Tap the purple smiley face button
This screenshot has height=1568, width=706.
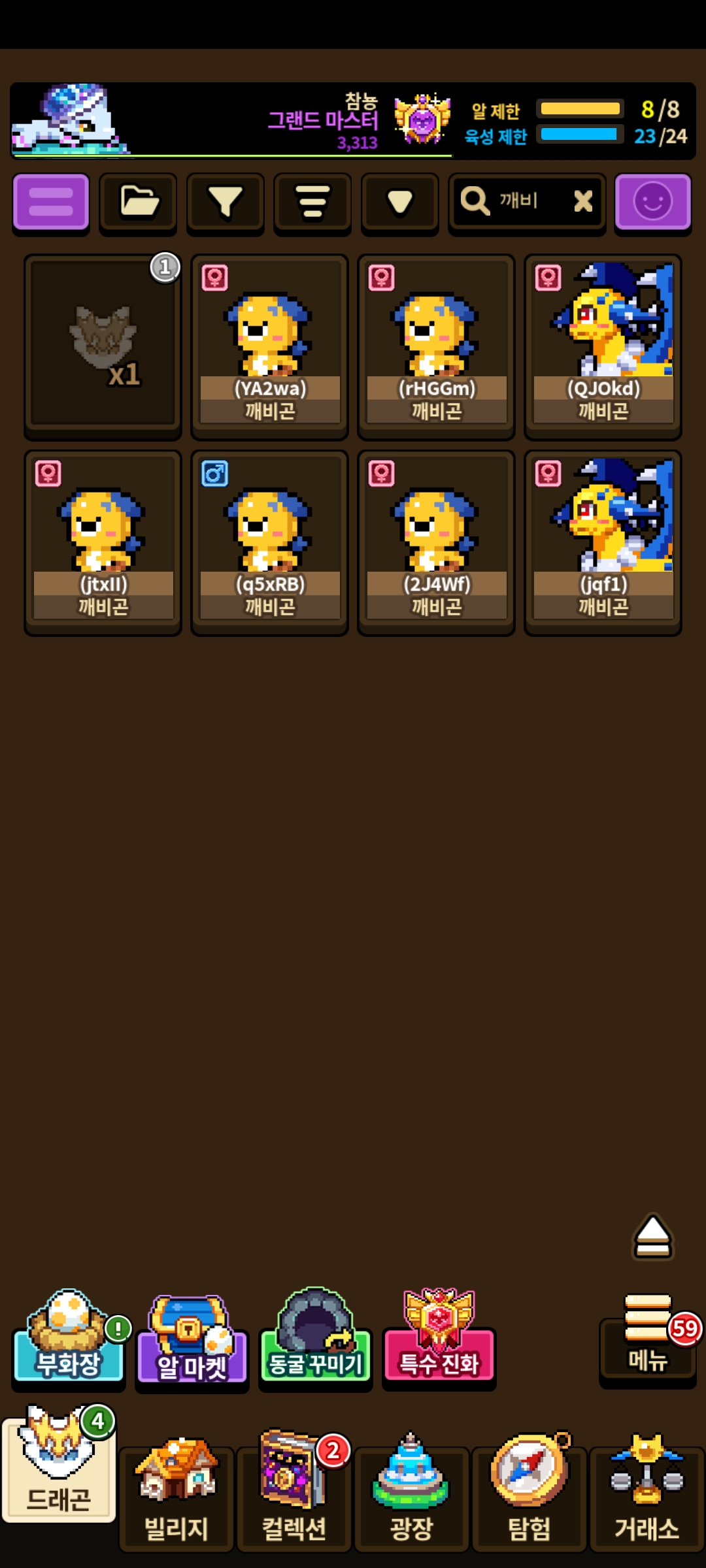click(653, 203)
